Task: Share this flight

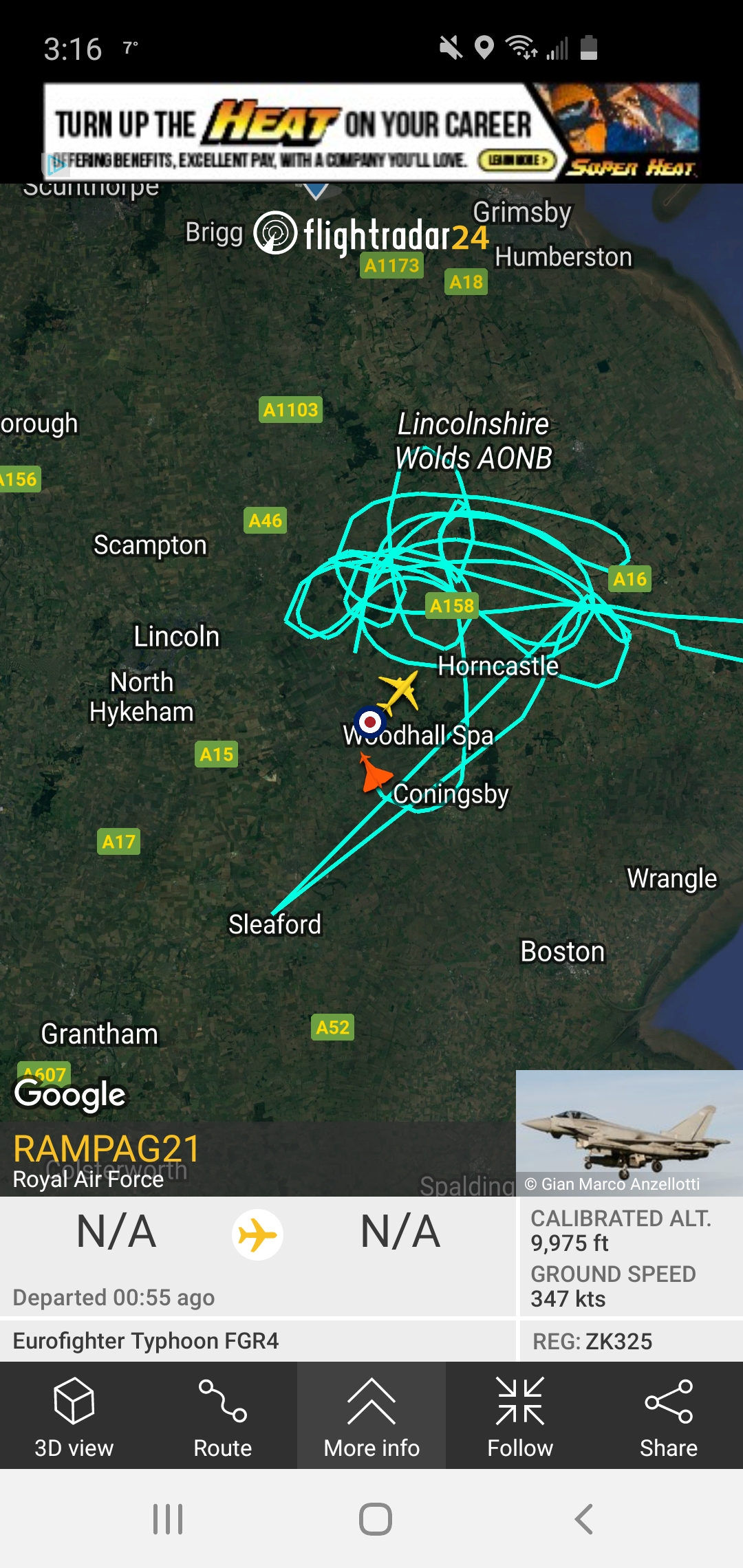Action: click(668, 1417)
